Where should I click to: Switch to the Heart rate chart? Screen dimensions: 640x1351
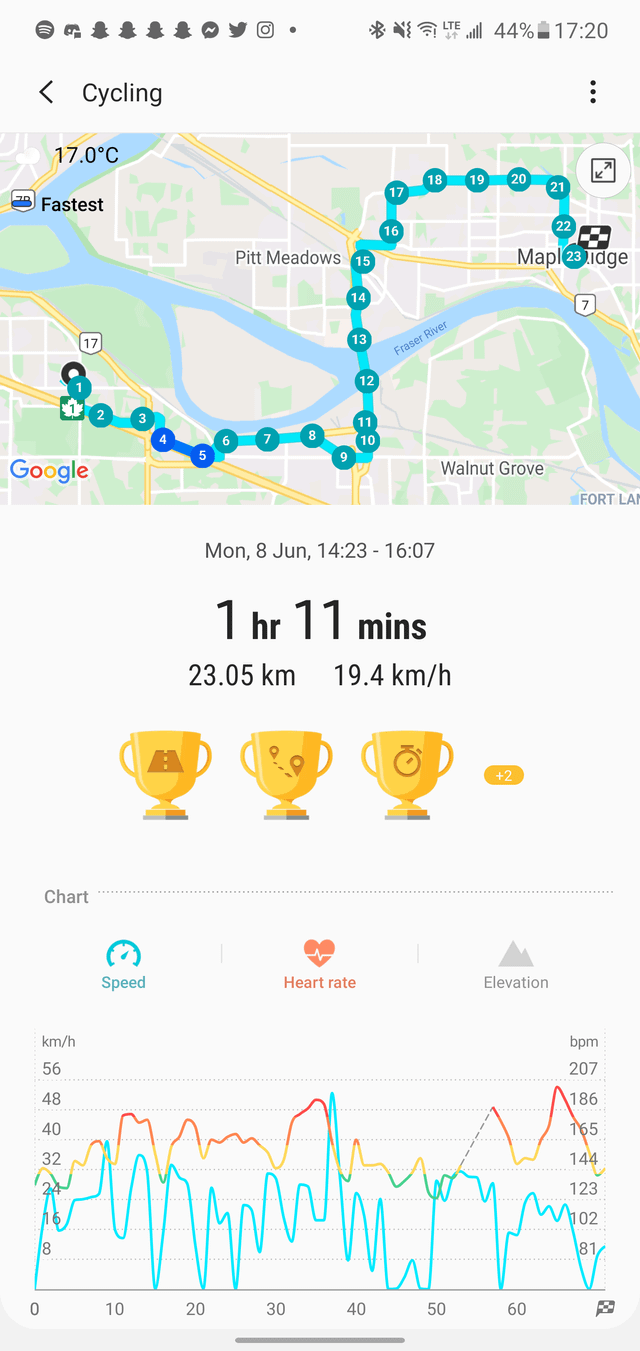[x=319, y=964]
